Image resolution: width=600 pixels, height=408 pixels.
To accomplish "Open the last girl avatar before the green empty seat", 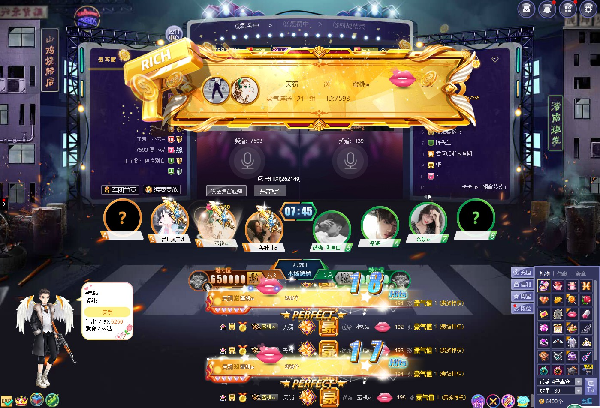I will point(427,222).
